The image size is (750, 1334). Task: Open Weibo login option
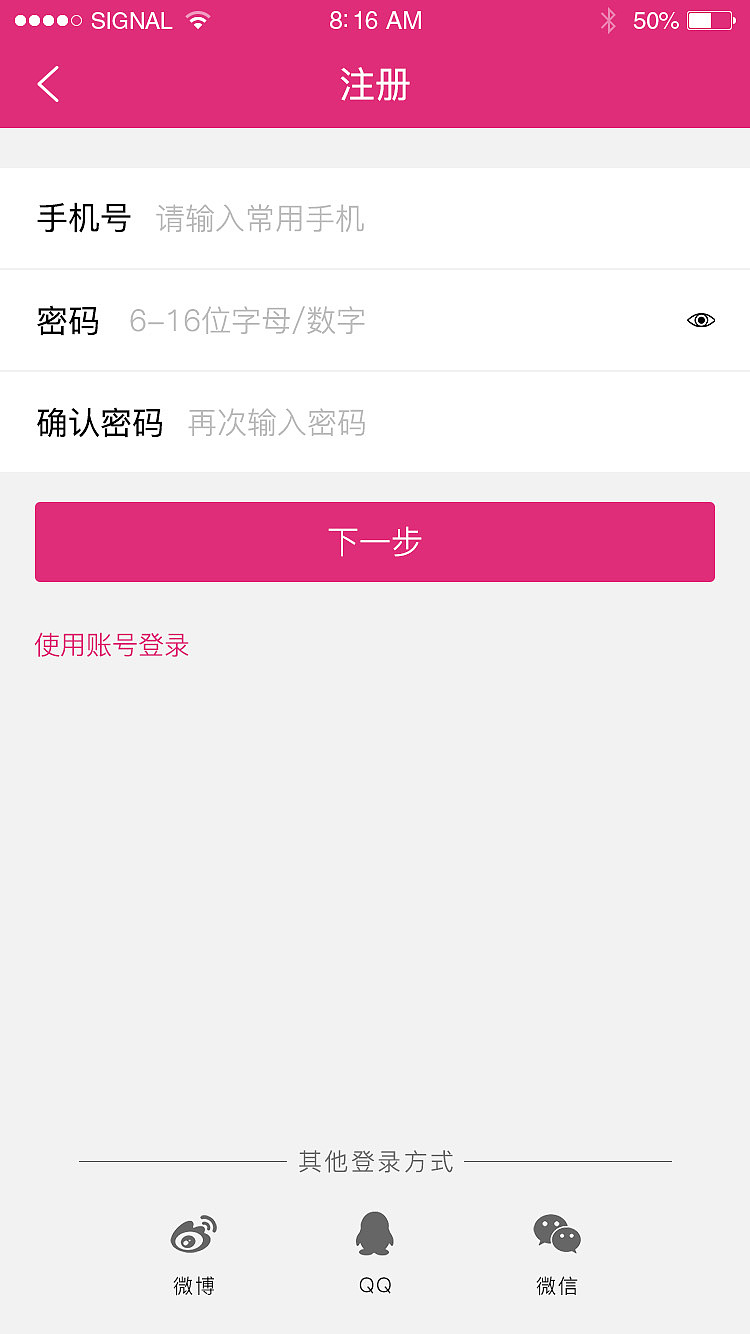coord(193,1235)
